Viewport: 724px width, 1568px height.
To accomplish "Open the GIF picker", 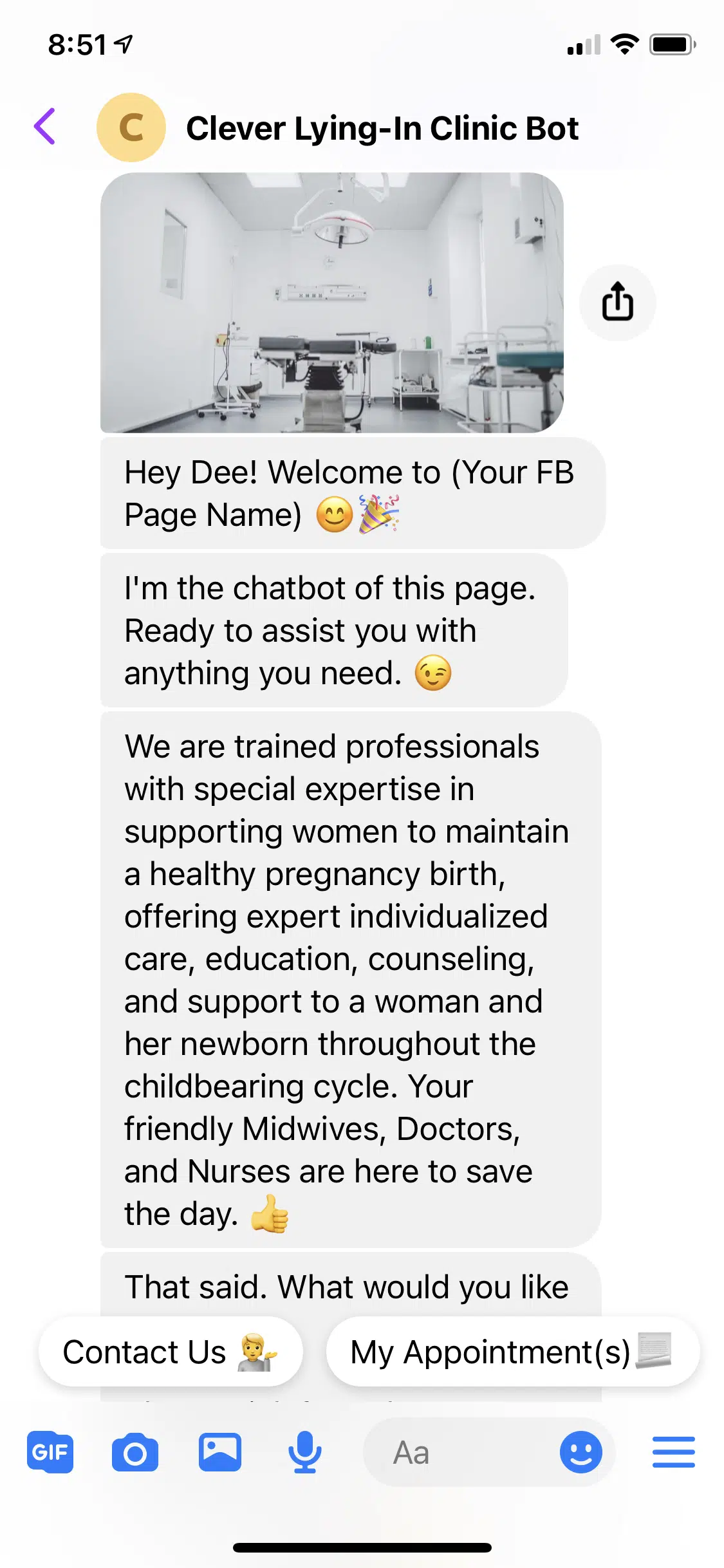I will (x=50, y=1453).
